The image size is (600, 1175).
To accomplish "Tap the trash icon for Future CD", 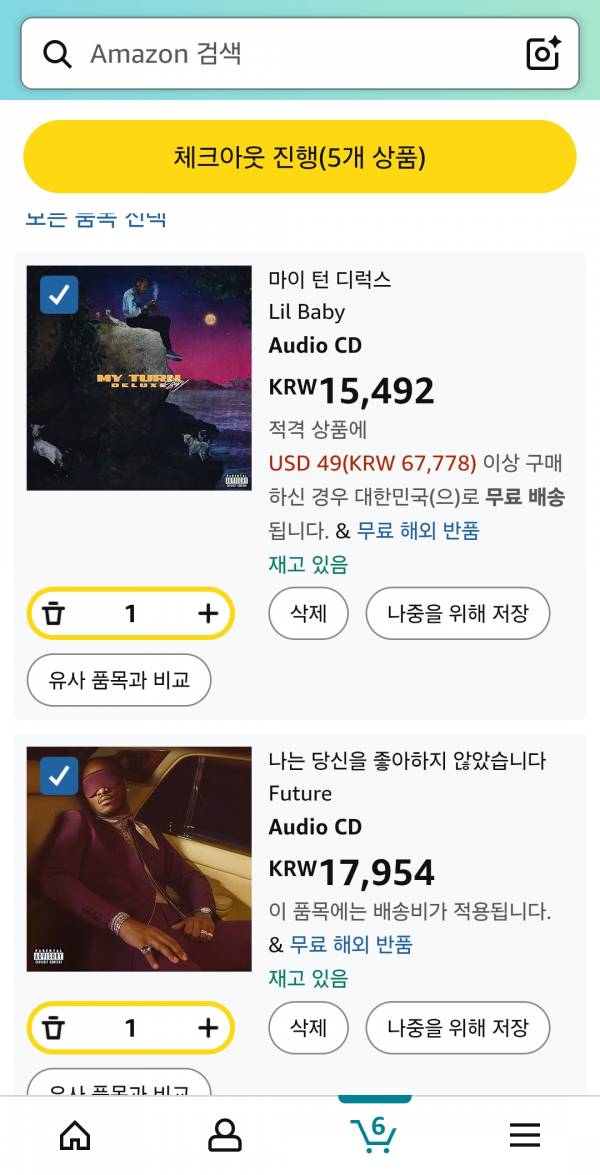I will 54,1027.
